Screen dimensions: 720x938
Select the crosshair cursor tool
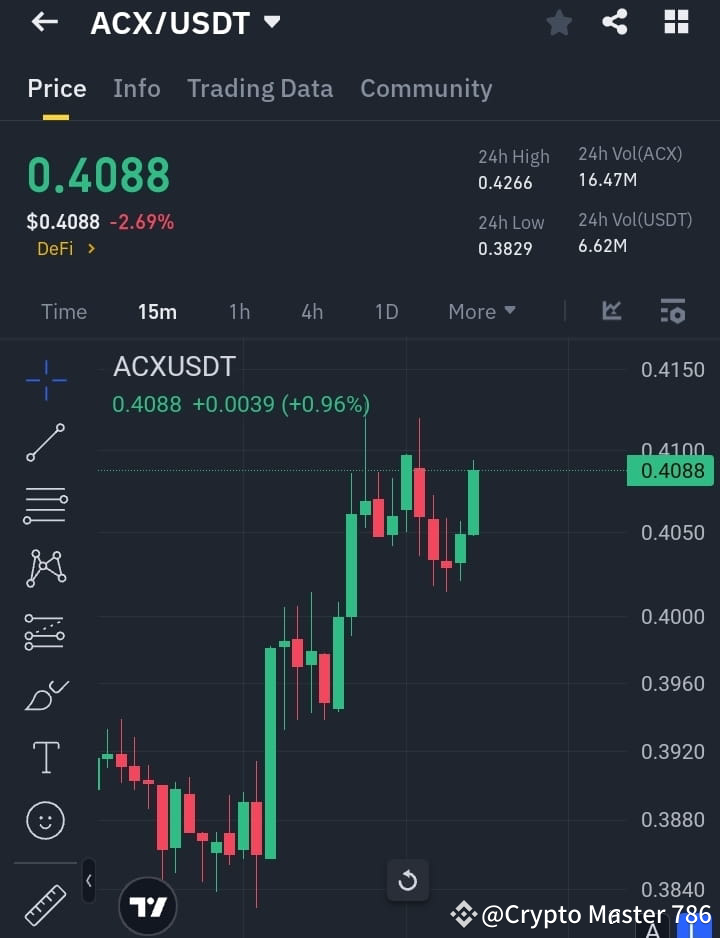(x=44, y=380)
